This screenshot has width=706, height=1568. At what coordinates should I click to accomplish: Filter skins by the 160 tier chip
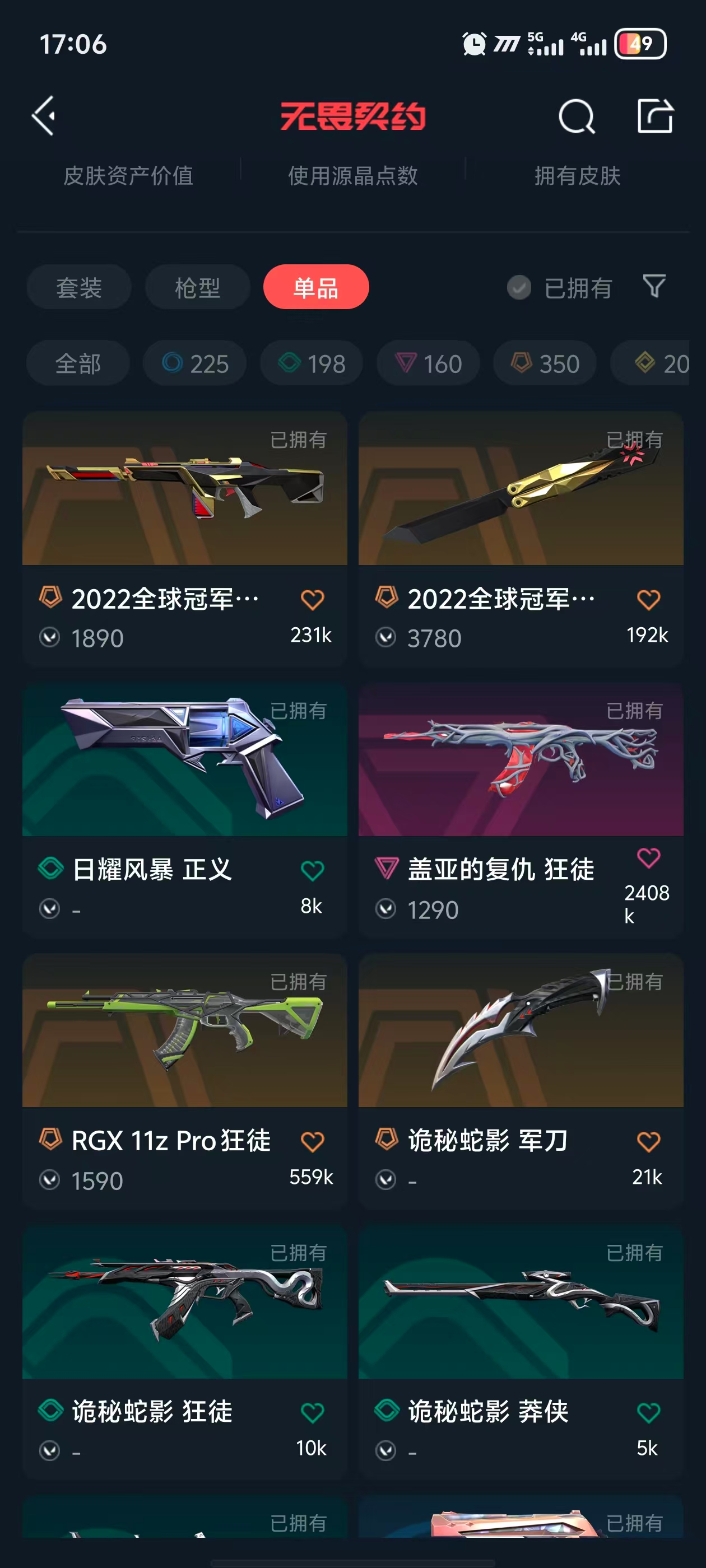pyautogui.click(x=428, y=363)
